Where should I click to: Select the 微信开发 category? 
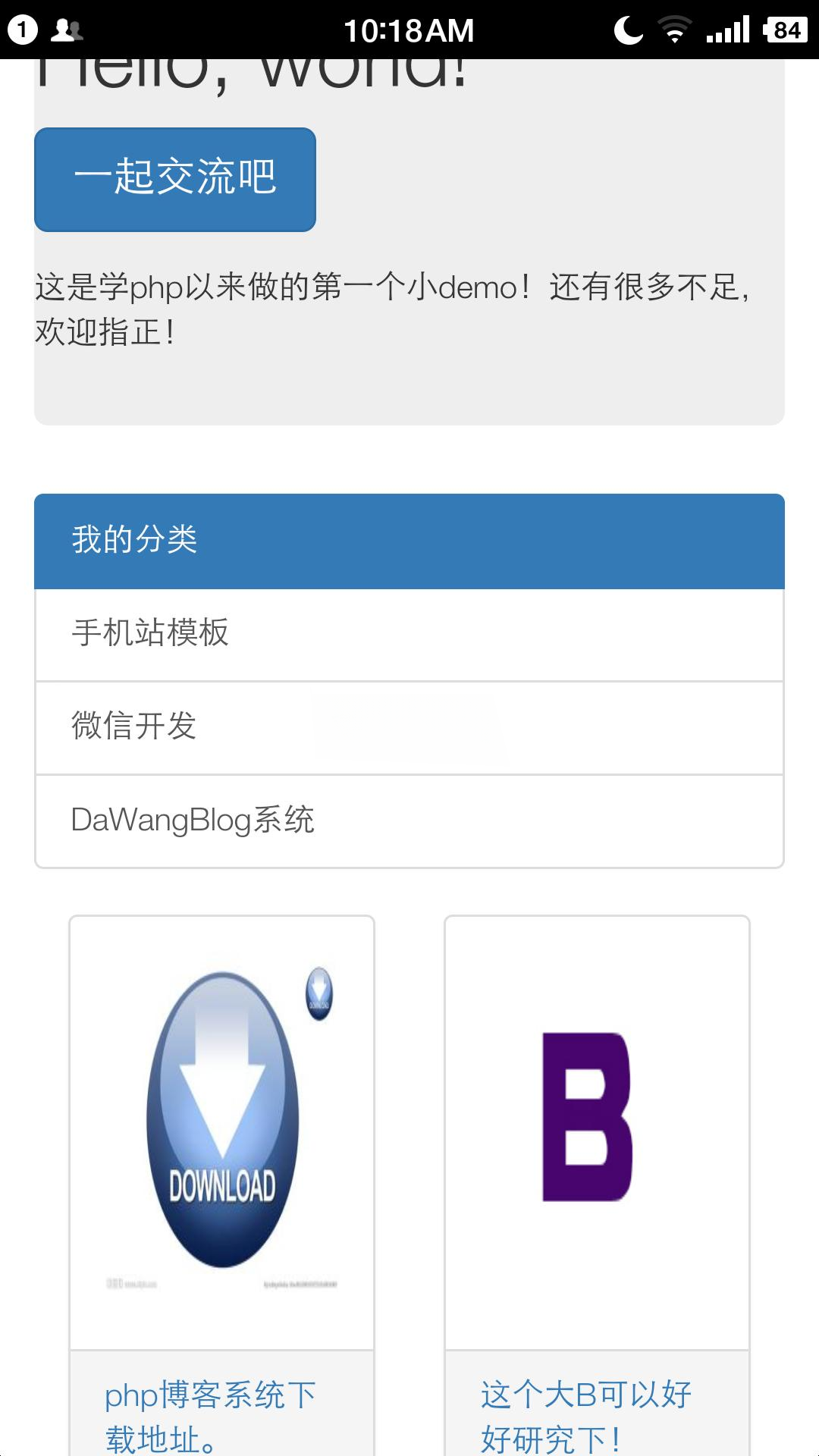(409, 726)
